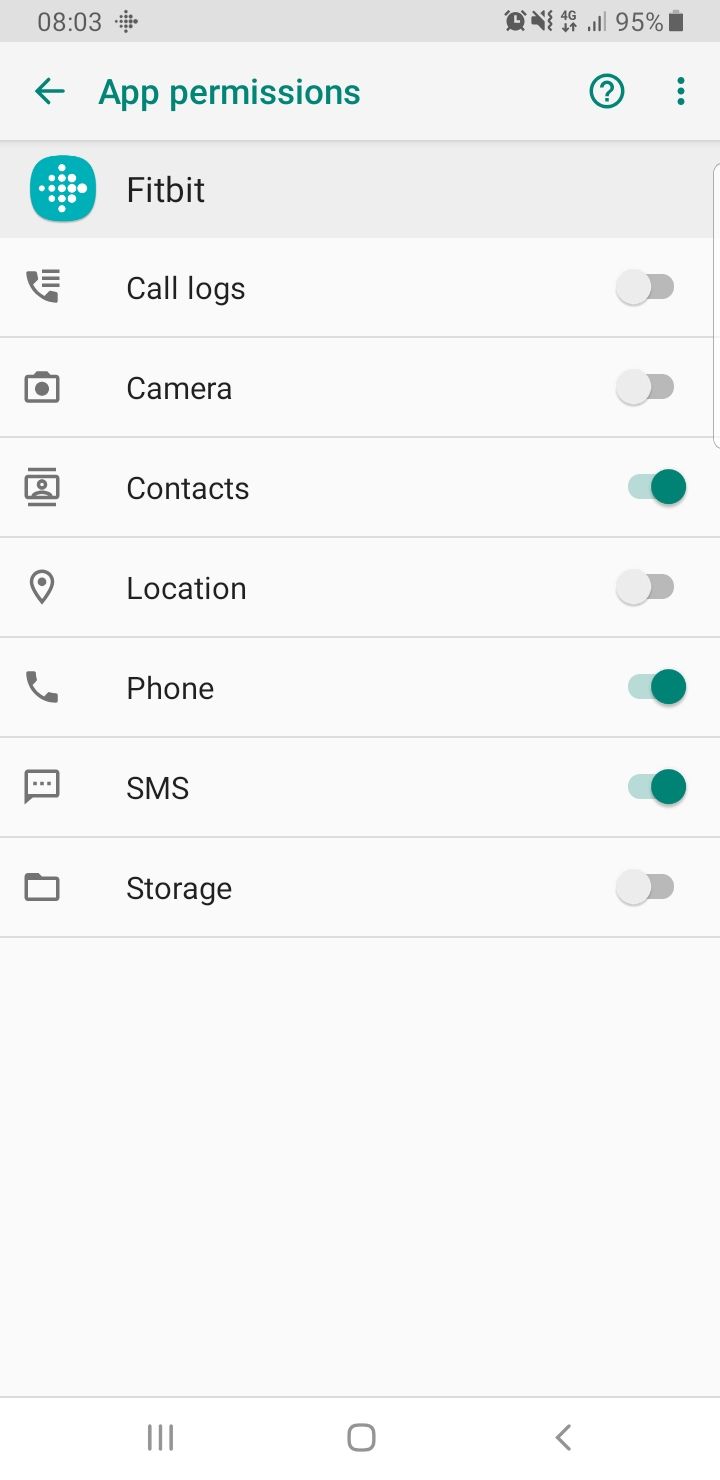Tap the system home button
This screenshot has height=1480, width=720.
(x=361, y=1438)
